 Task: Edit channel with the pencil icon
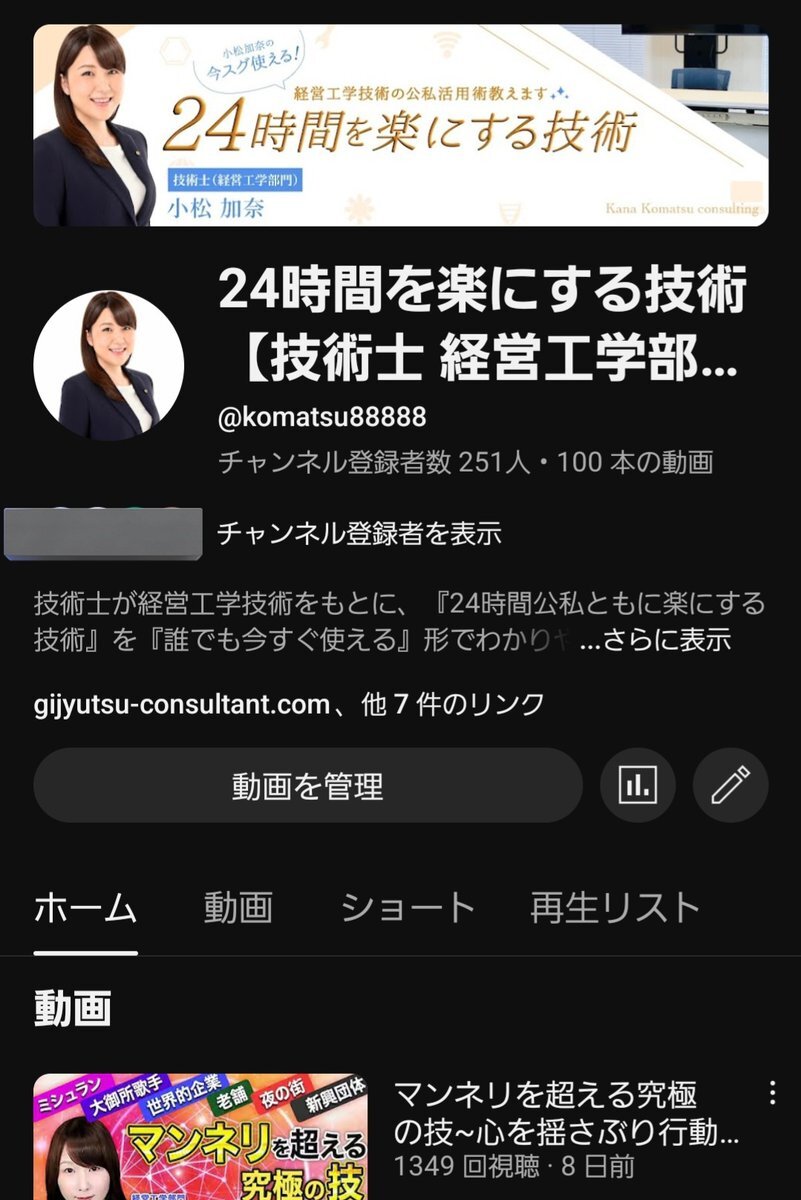[730, 786]
